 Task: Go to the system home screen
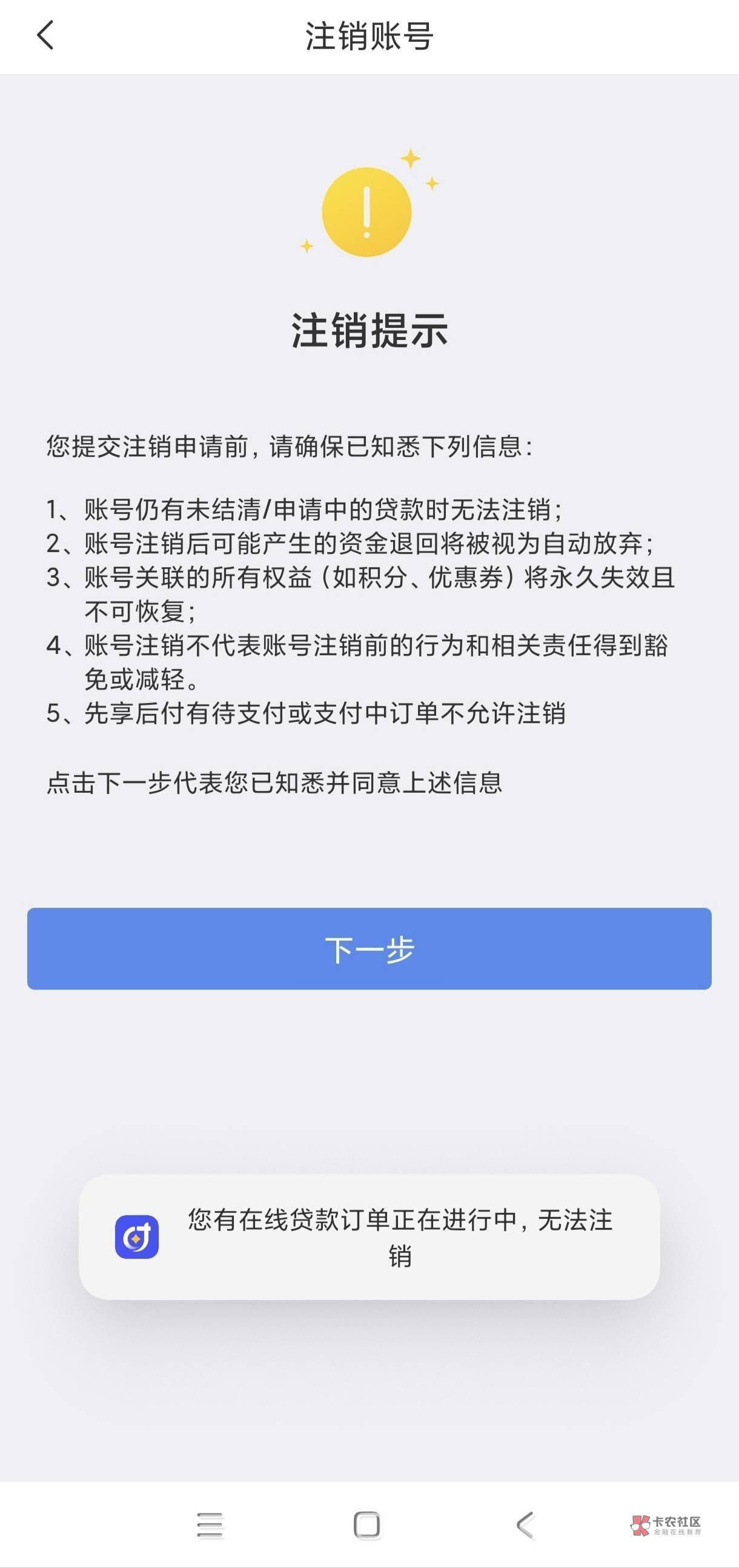[x=366, y=1524]
